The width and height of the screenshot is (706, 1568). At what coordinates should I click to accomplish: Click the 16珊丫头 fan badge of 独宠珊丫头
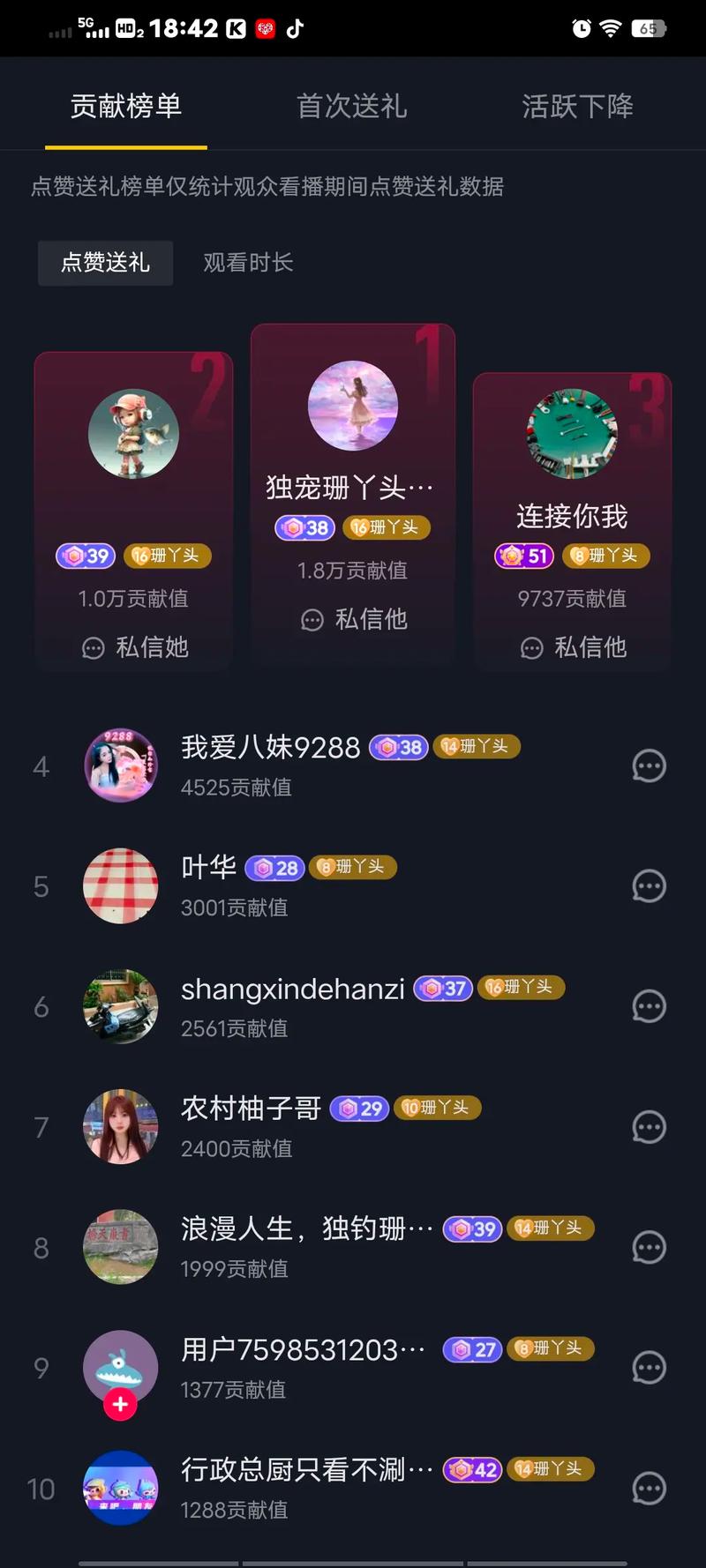(x=386, y=527)
